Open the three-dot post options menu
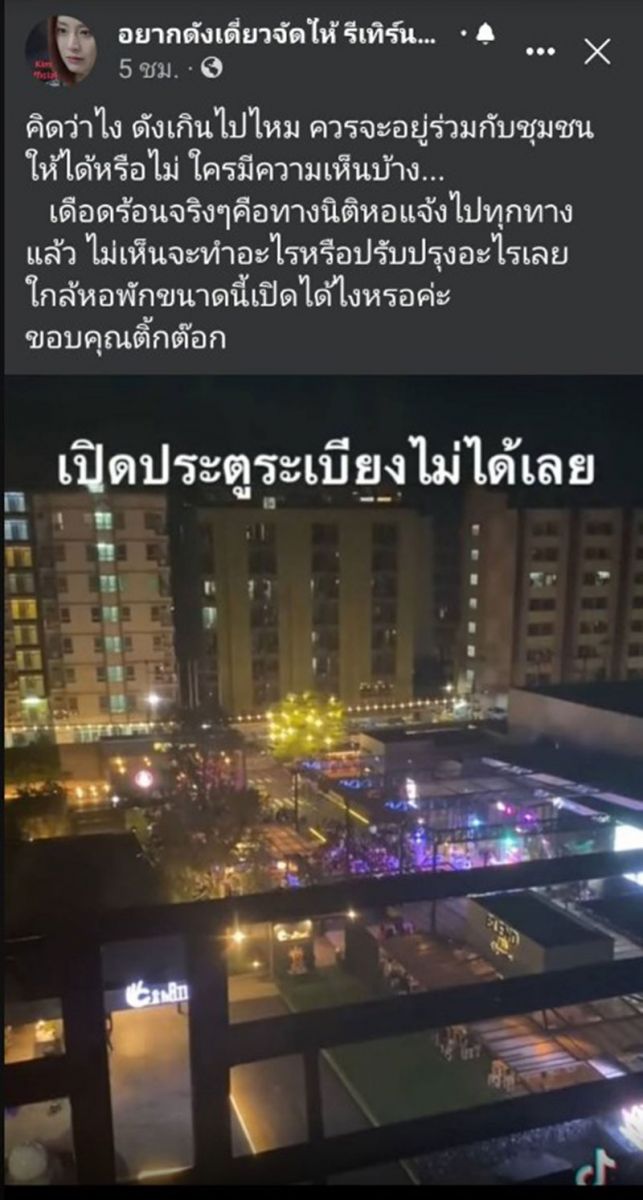643x1200 pixels. click(x=540, y=51)
